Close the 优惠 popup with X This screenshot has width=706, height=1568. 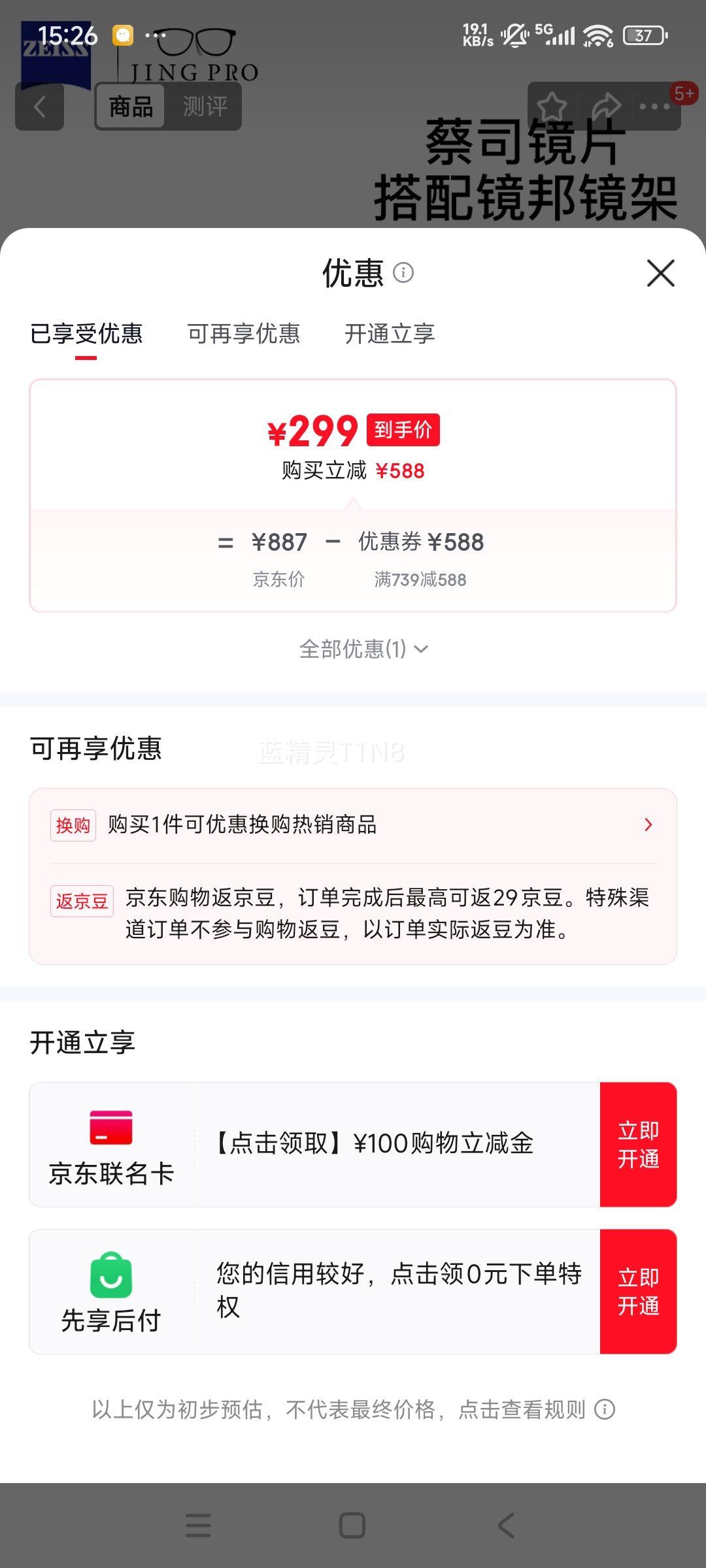(x=660, y=274)
